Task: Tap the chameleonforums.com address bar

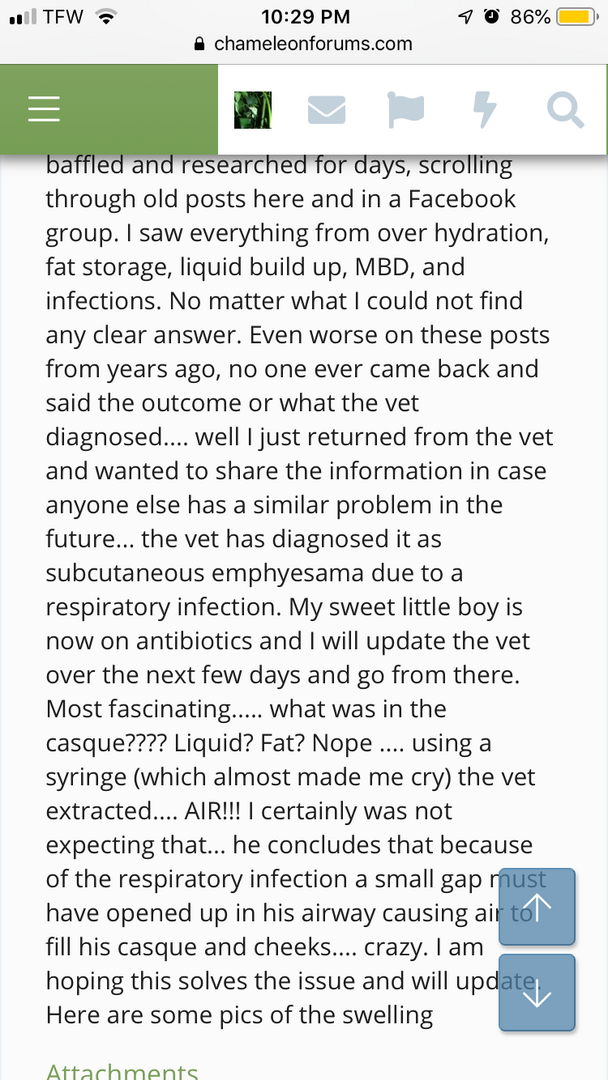Action: point(303,44)
